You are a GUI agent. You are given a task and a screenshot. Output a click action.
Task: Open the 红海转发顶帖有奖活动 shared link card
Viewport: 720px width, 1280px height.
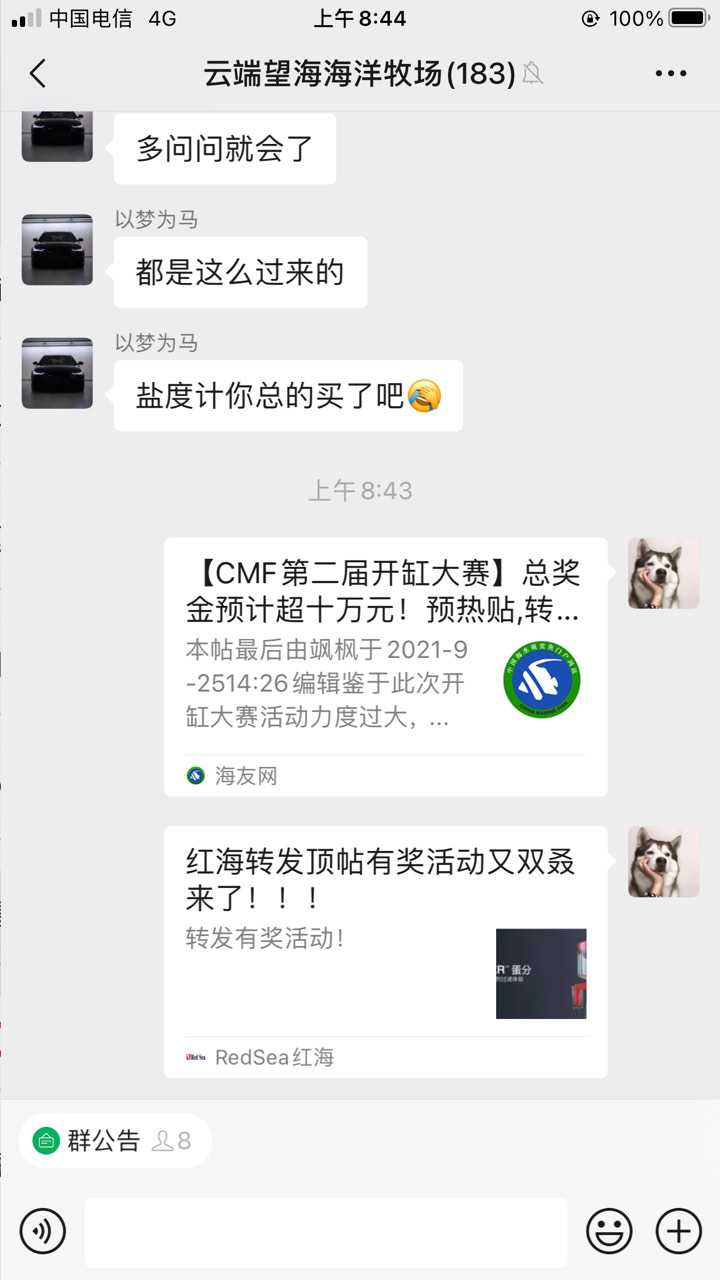pyautogui.click(x=385, y=950)
